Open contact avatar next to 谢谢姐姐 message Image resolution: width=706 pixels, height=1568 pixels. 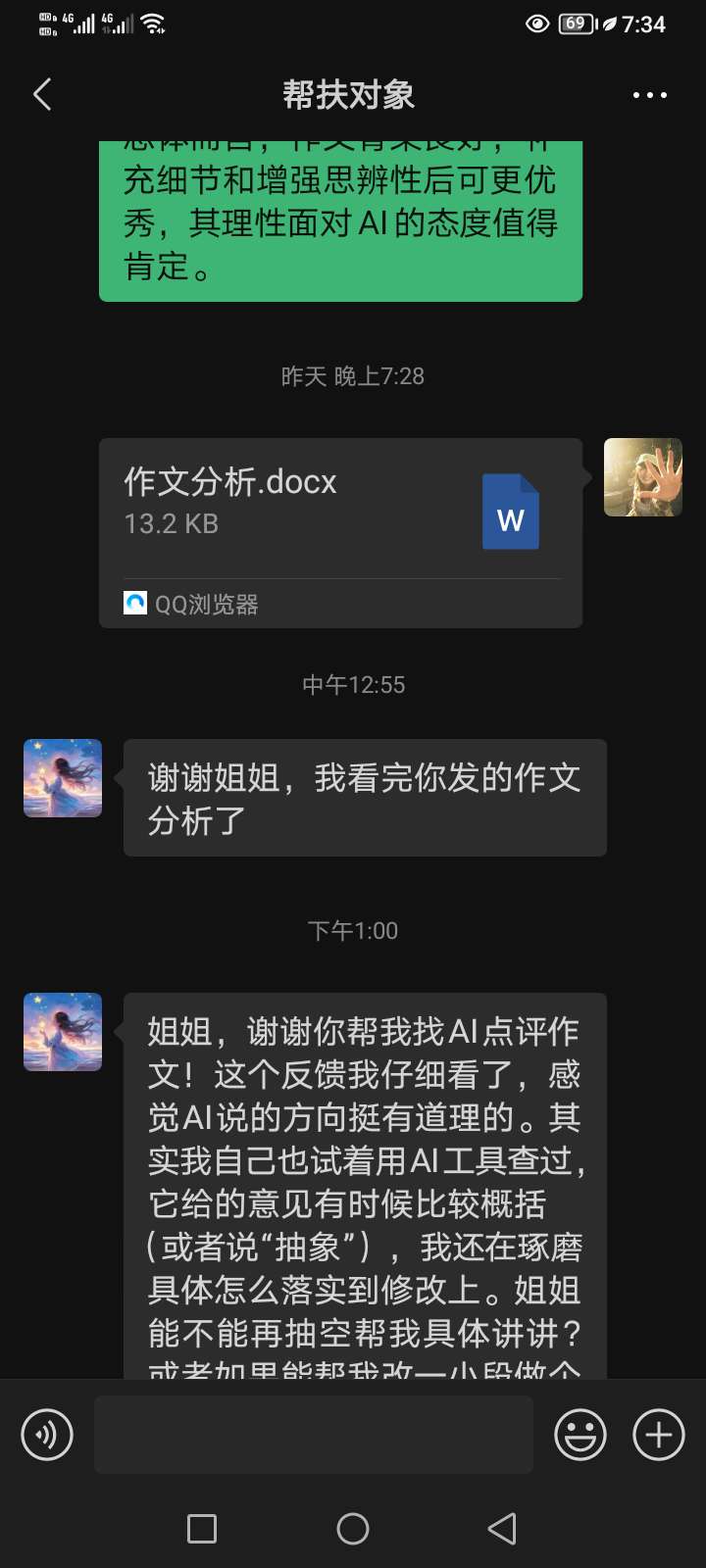pos(63,778)
